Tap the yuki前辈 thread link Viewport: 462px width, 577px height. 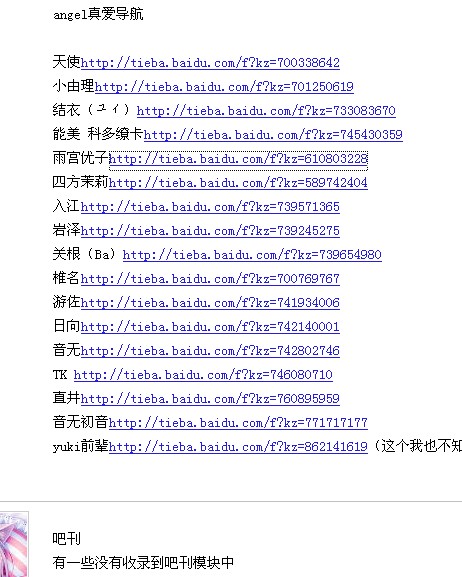pos(238,446)
